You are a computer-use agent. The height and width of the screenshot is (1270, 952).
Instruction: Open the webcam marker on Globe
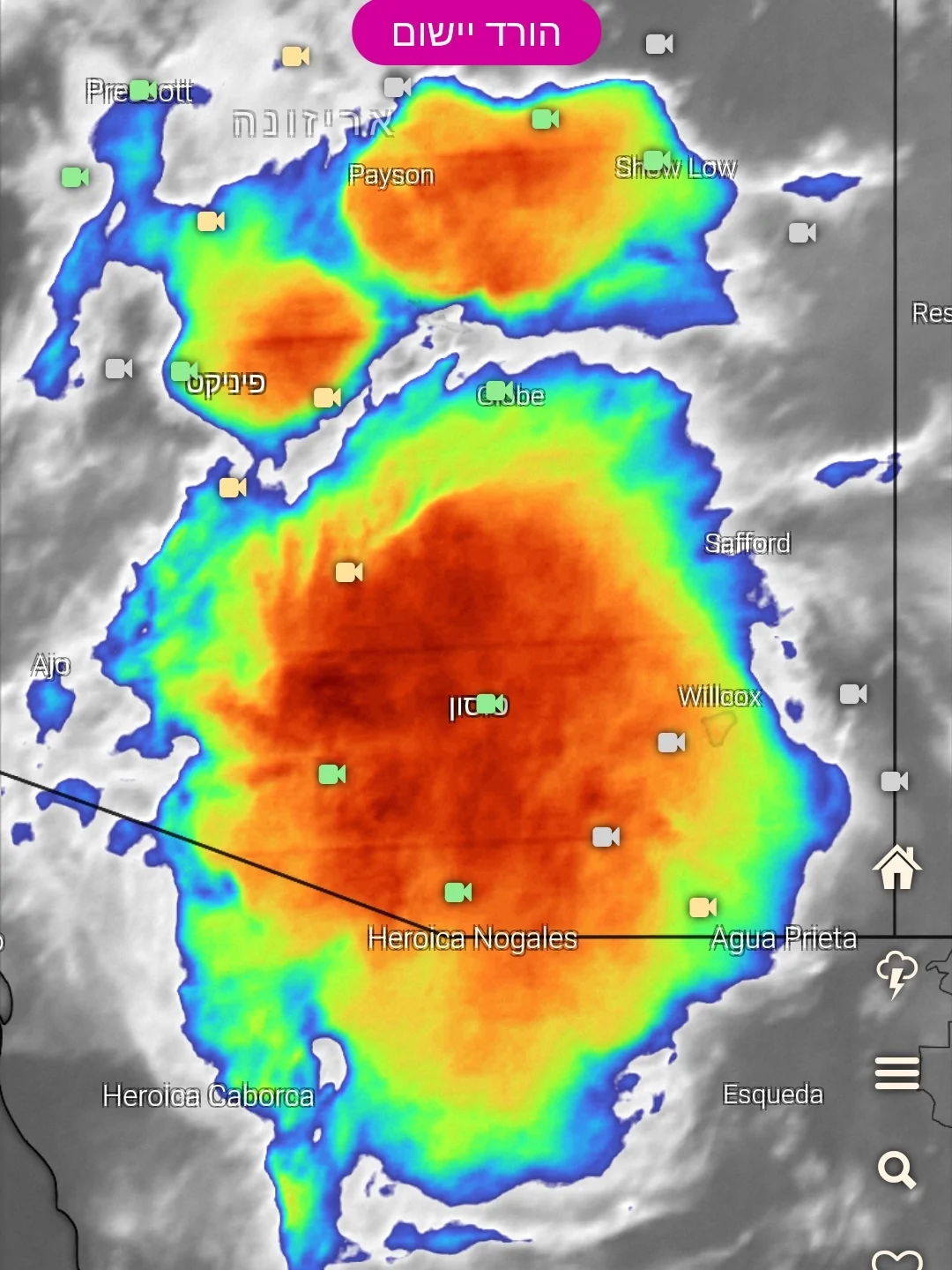(x=498, y=390)
